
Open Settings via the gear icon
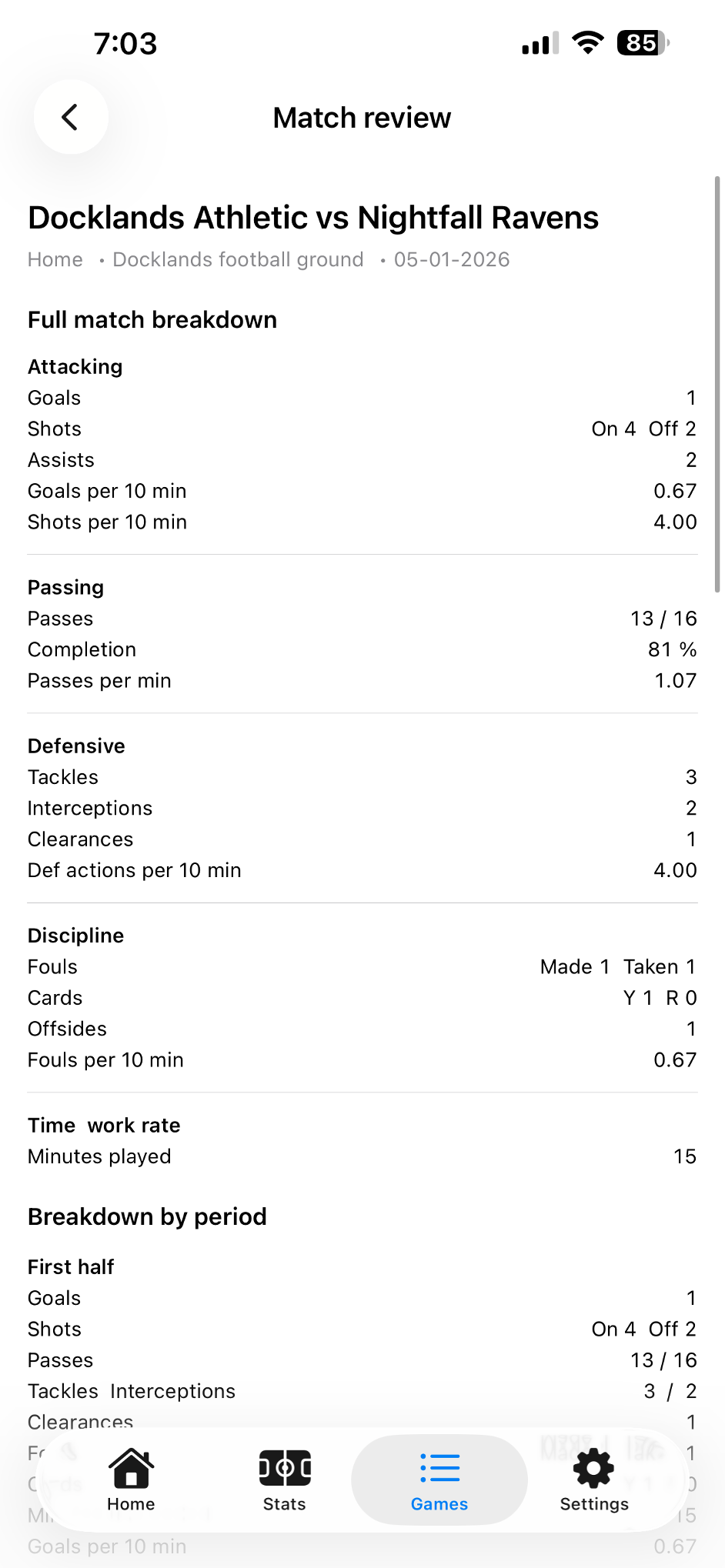pos(593,1468)
